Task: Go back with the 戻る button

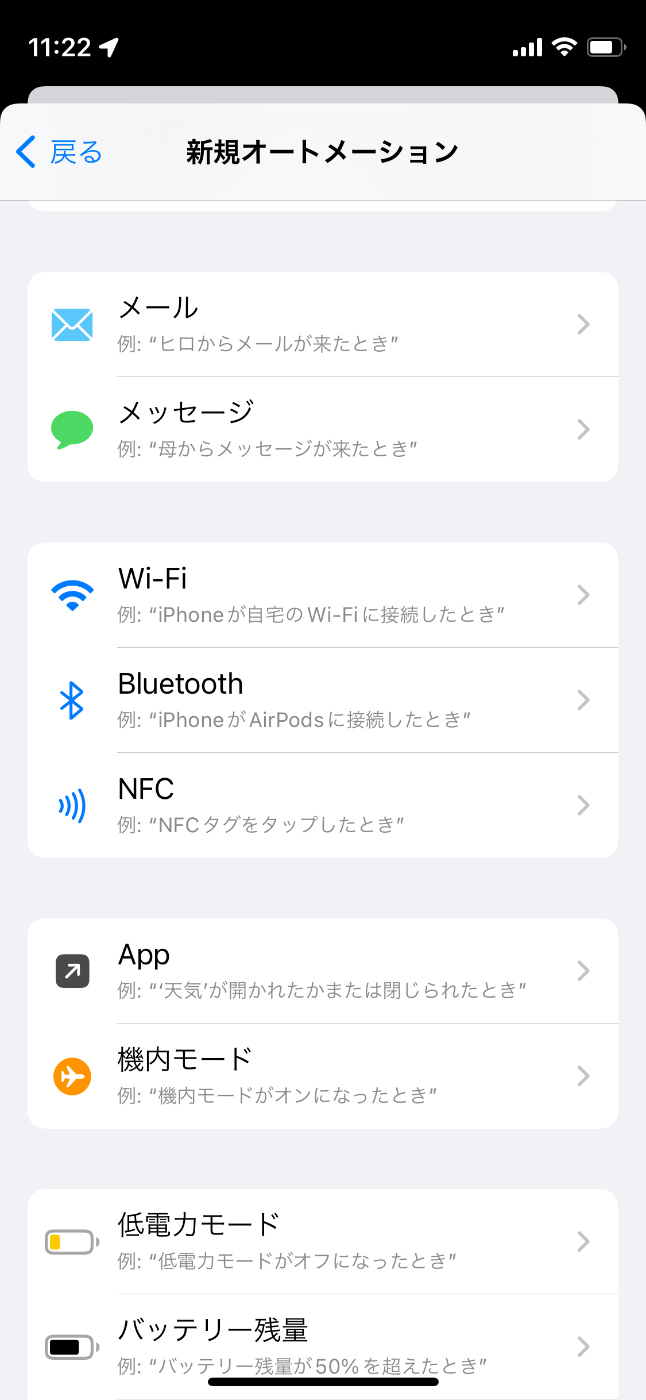Action: tap(60, 152)
